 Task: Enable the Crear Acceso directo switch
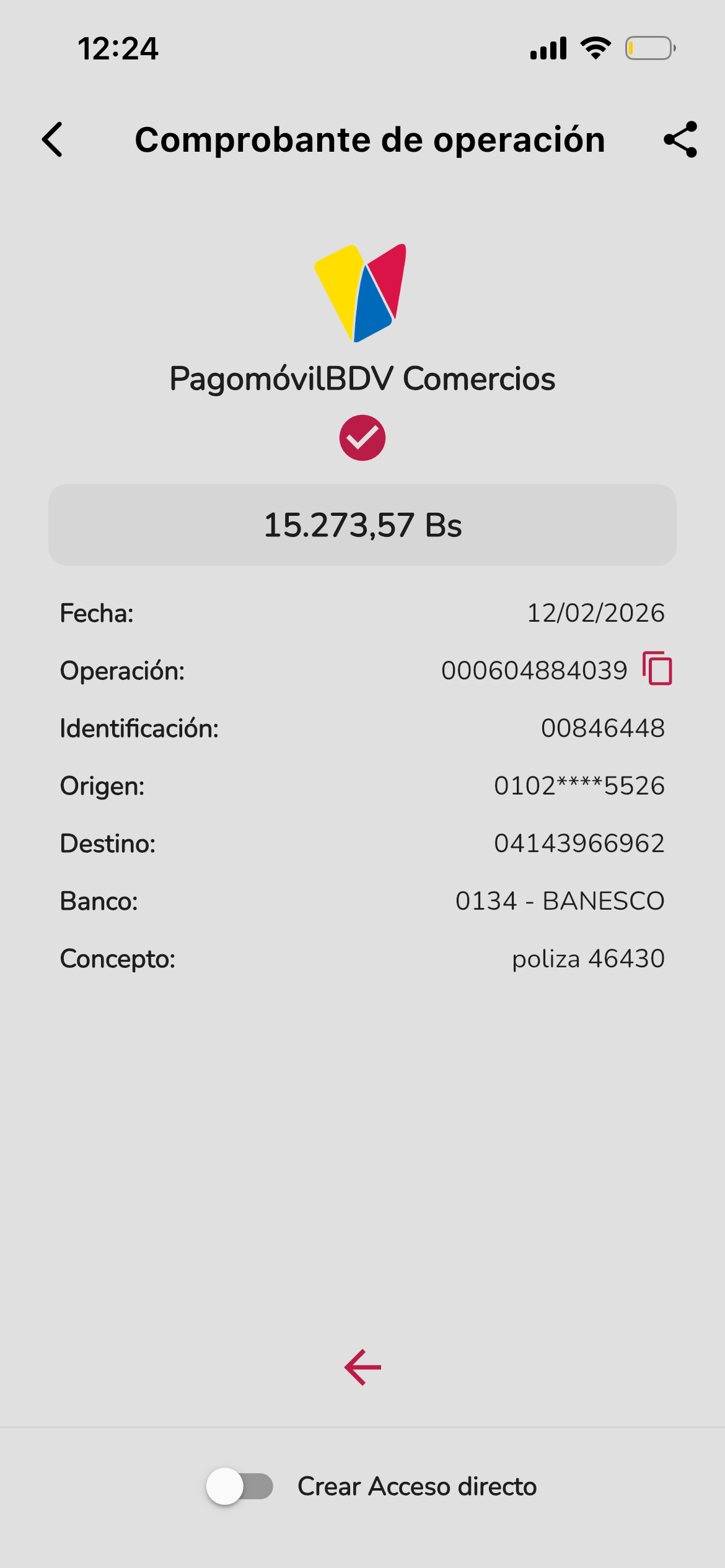click(x=240, y=1486)
